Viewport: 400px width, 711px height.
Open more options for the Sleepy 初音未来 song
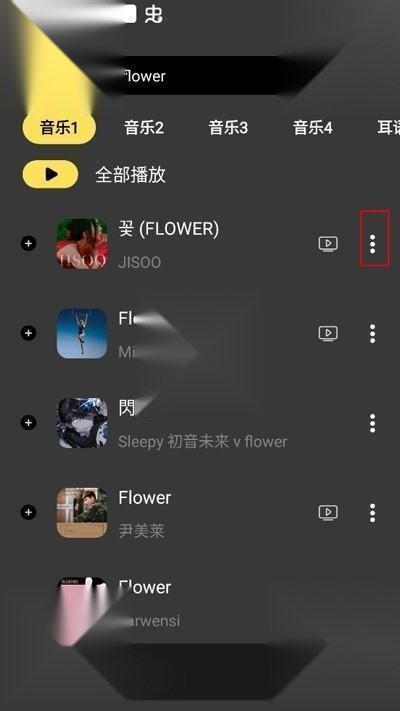[x=373, y=423]
